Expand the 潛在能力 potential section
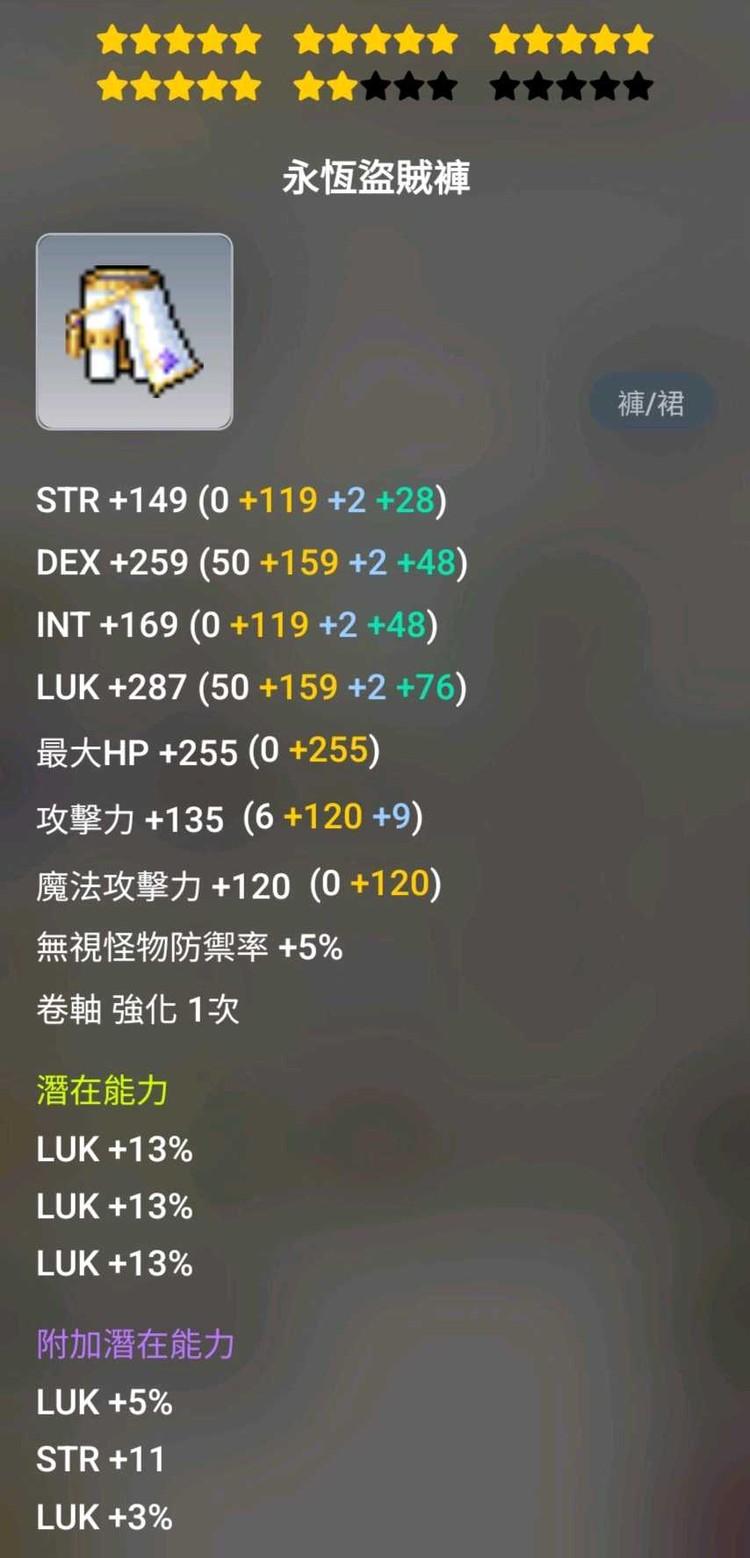750x1558 pixels. 100,1091
